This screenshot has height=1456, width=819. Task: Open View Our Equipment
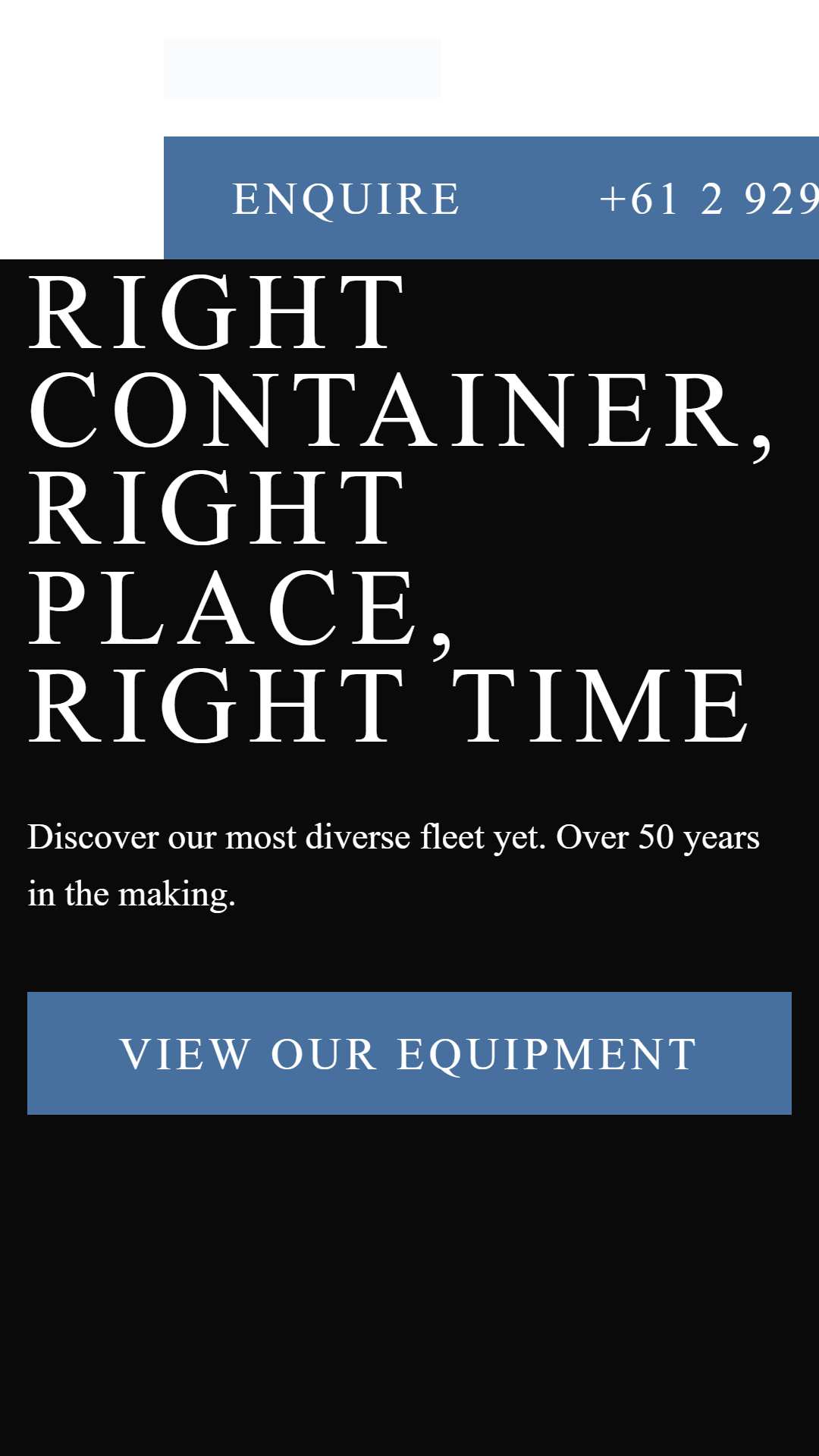click(409, 1053)
